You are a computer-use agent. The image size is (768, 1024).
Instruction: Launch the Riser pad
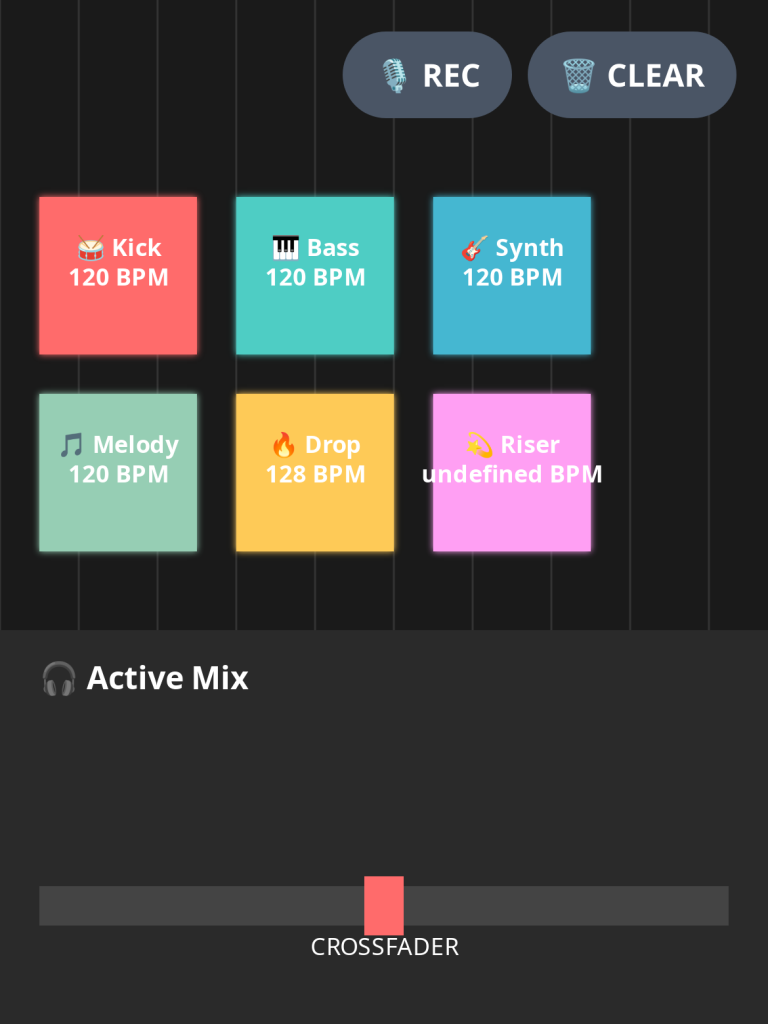[512, 472]
